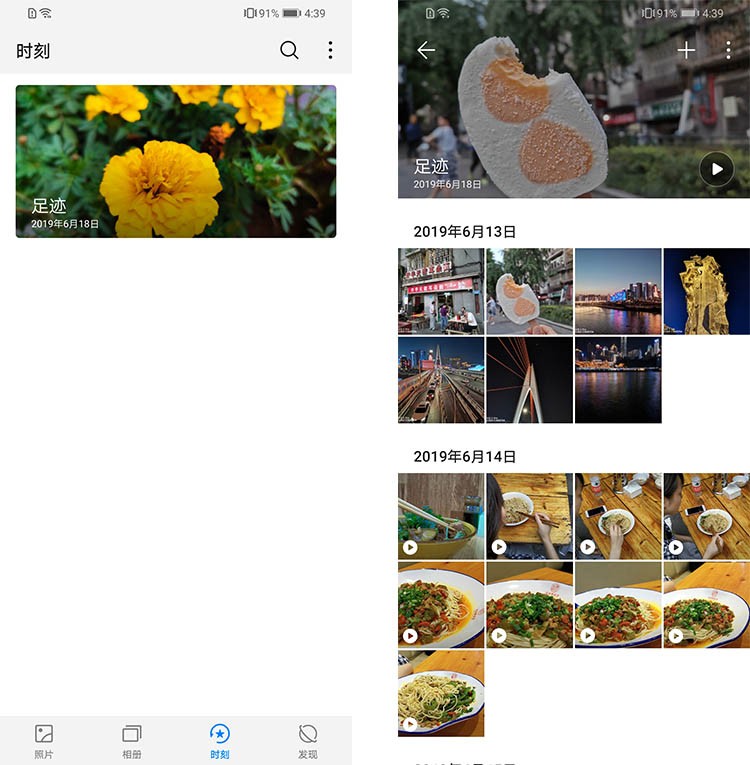Screen dimensions: 750x765
Task: Open the last noodle plate video alone in its row
Action: [x=440, y=693]
